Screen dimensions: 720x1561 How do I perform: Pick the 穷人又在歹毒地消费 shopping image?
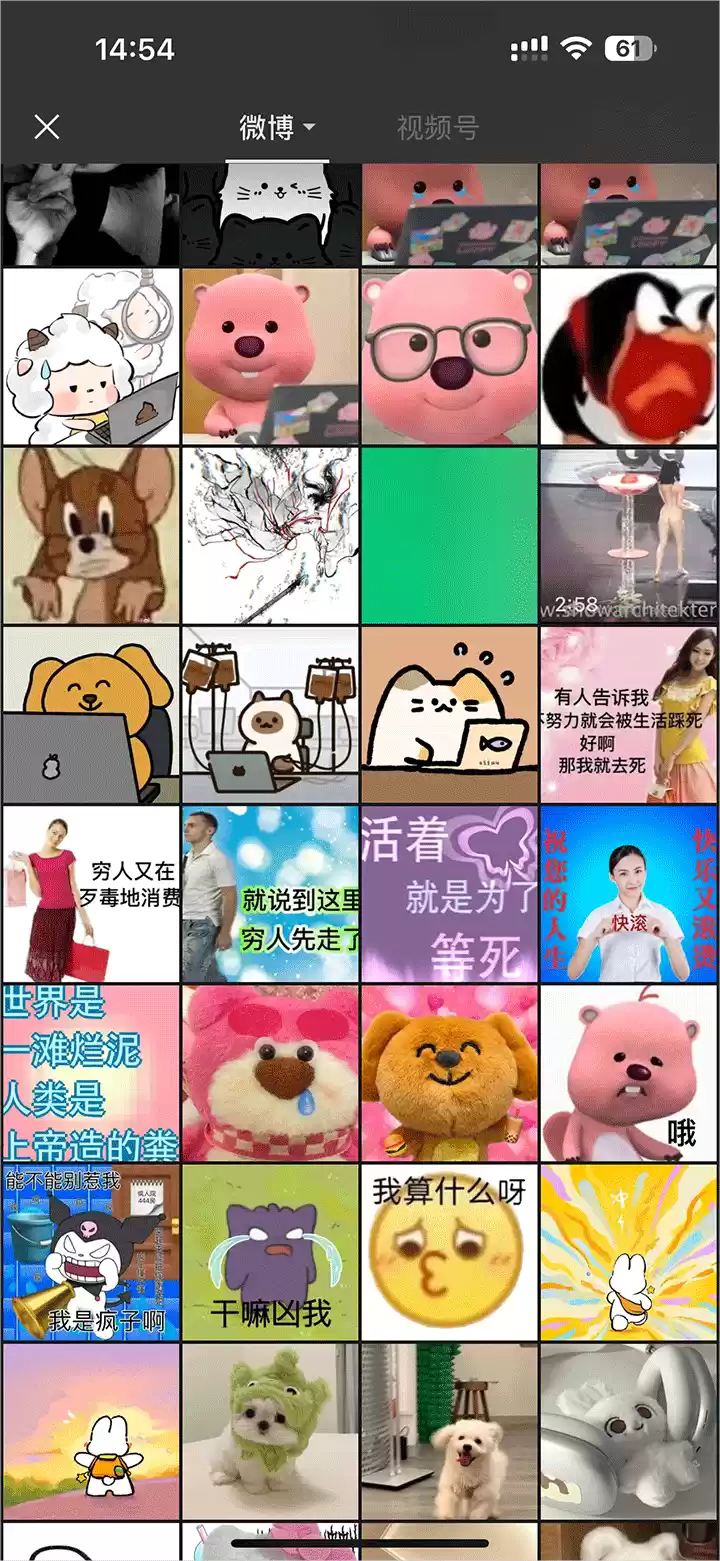pos(91,894)
